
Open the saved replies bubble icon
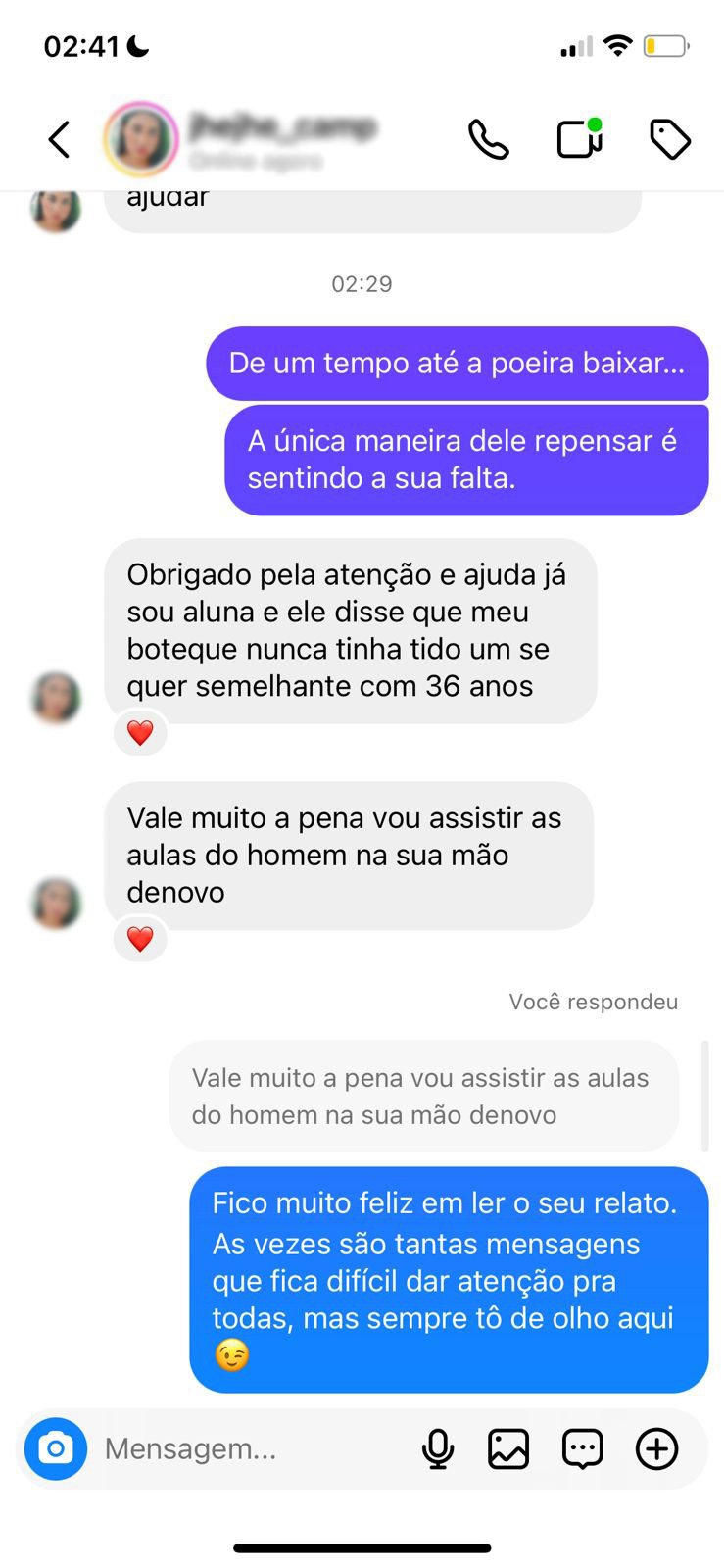point(582,1448)
